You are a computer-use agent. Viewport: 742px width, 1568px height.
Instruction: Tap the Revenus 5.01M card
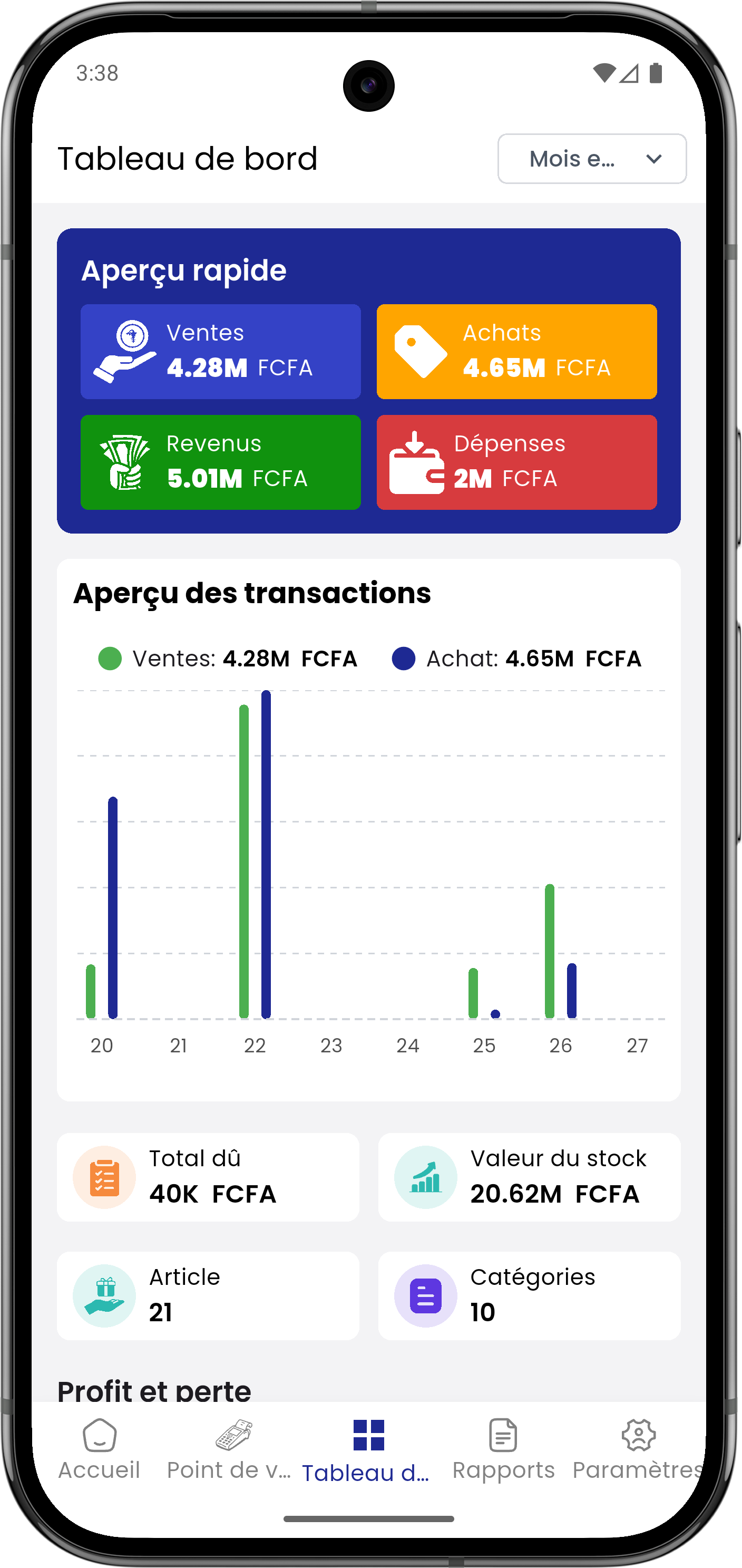(x=220, y=462)
